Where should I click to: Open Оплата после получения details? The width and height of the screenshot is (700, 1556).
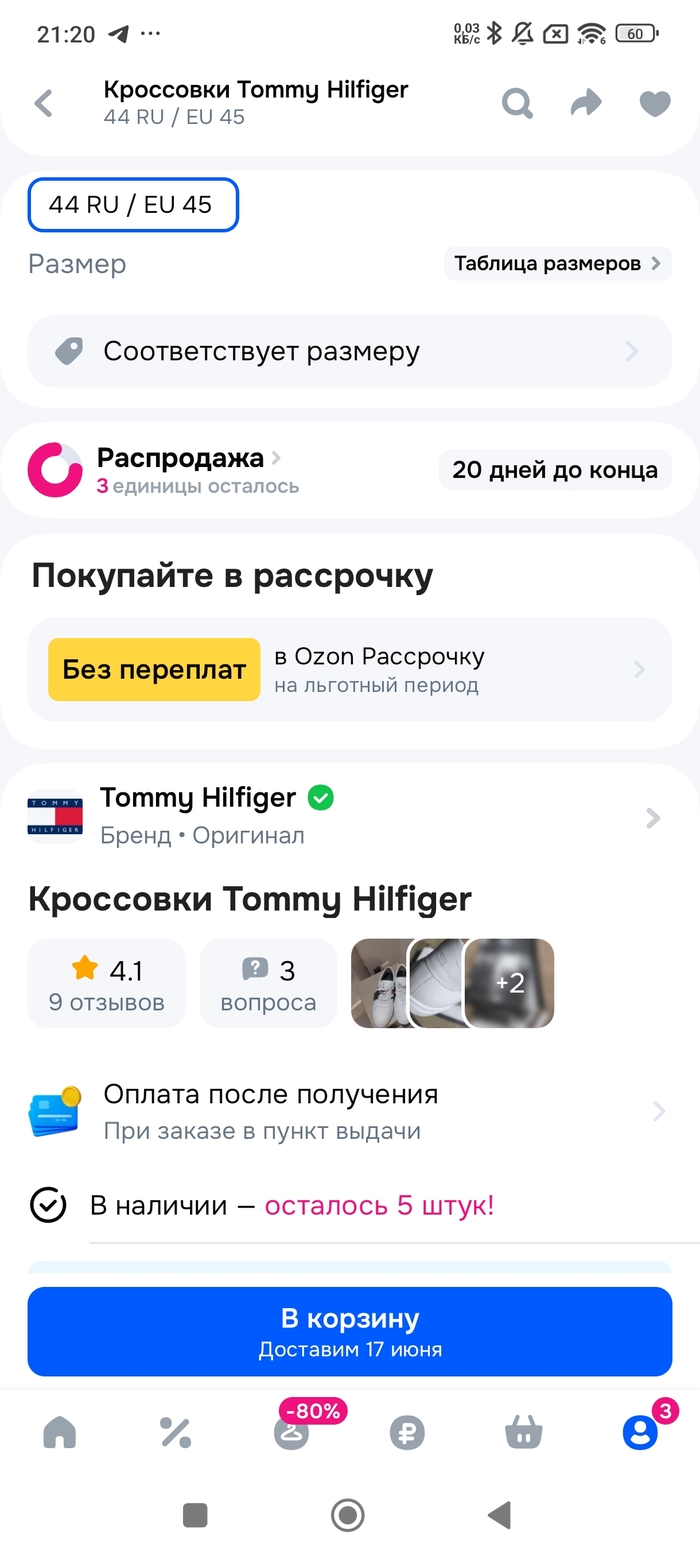point(350,1112)
